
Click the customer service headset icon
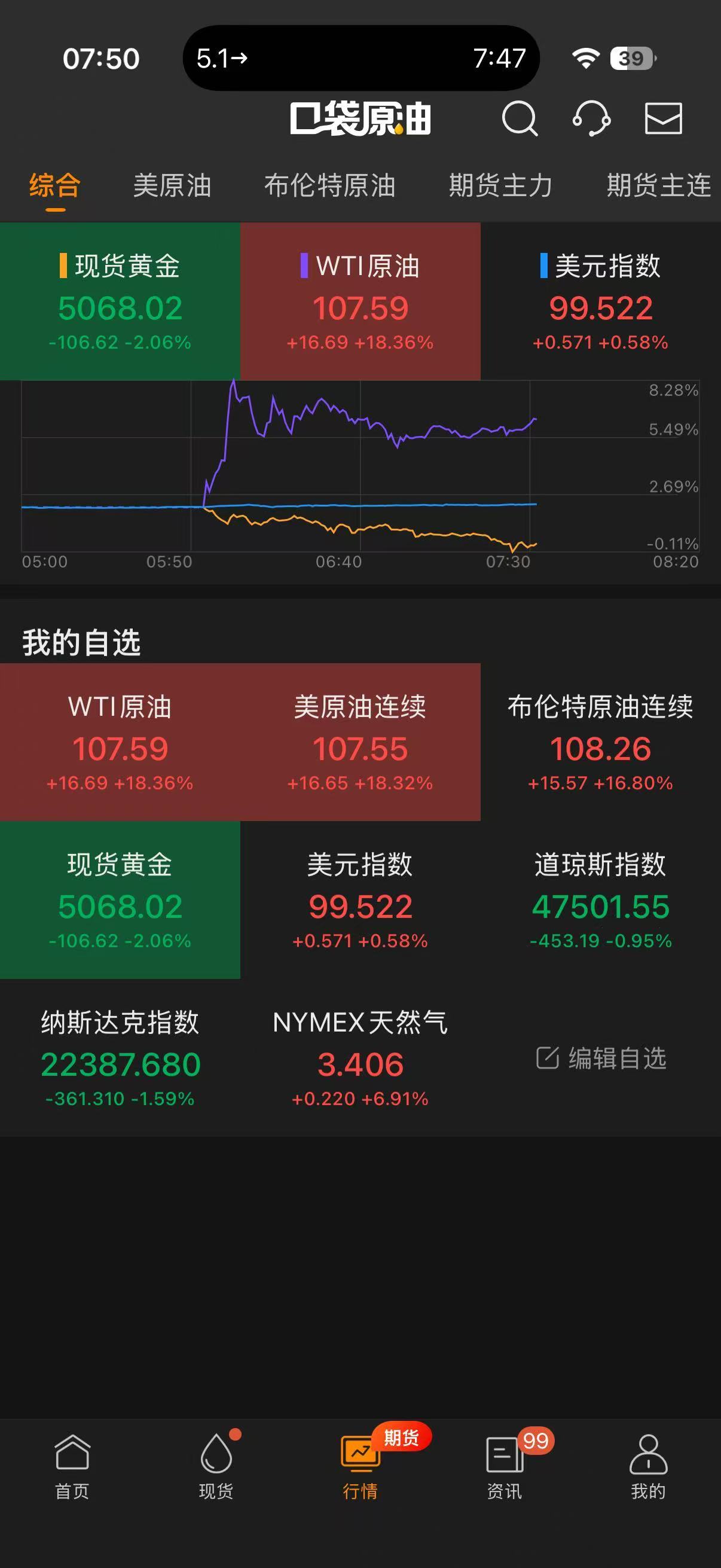click(x=592, y=120)
